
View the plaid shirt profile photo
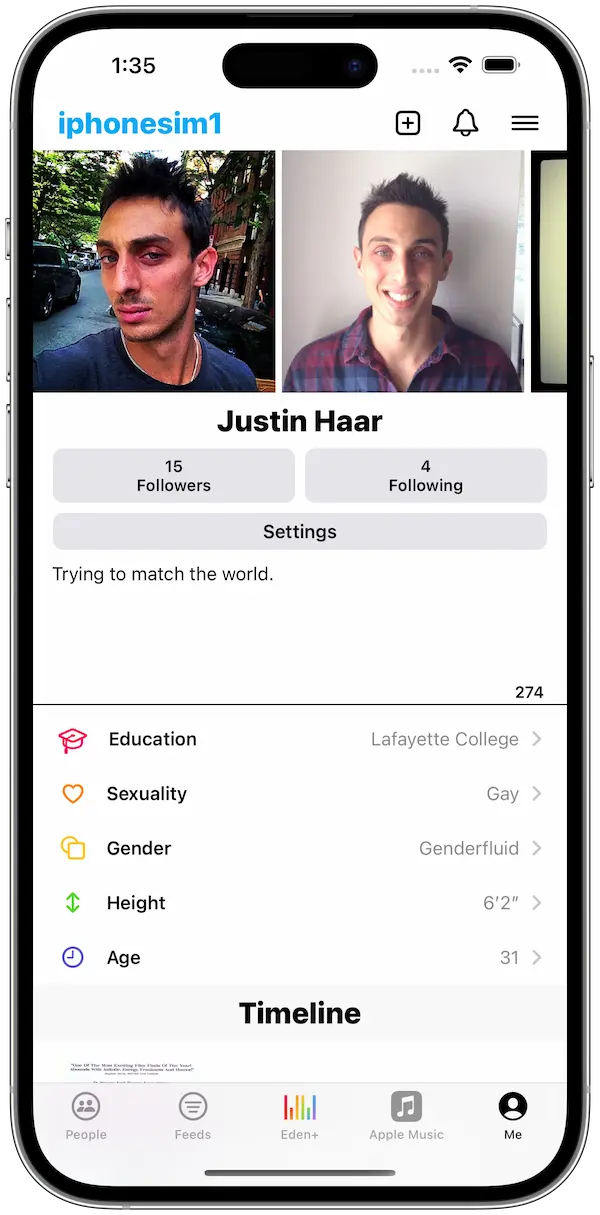tap(403, 270)
